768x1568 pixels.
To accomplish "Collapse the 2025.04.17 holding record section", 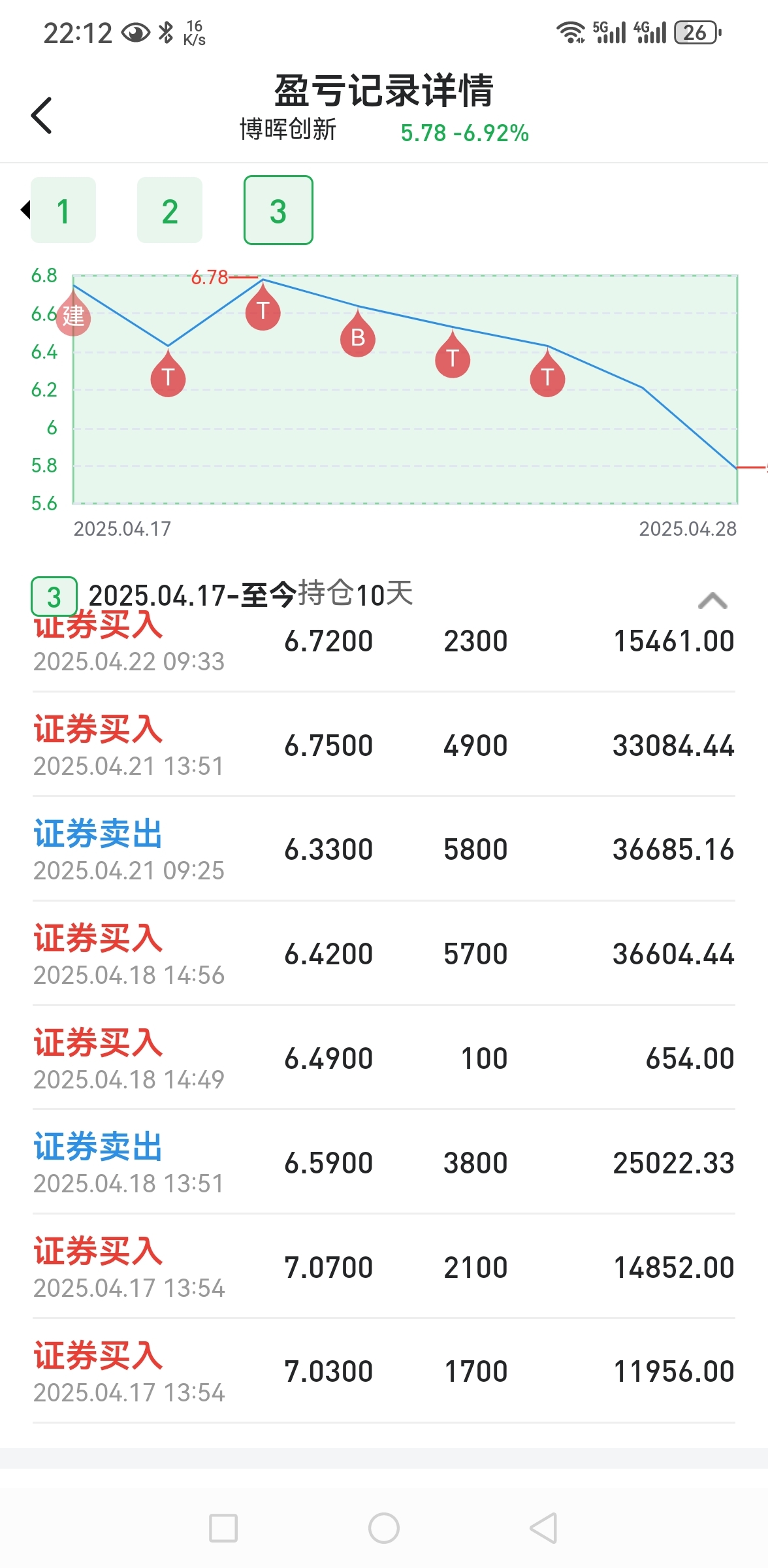I will click(712, 600).
